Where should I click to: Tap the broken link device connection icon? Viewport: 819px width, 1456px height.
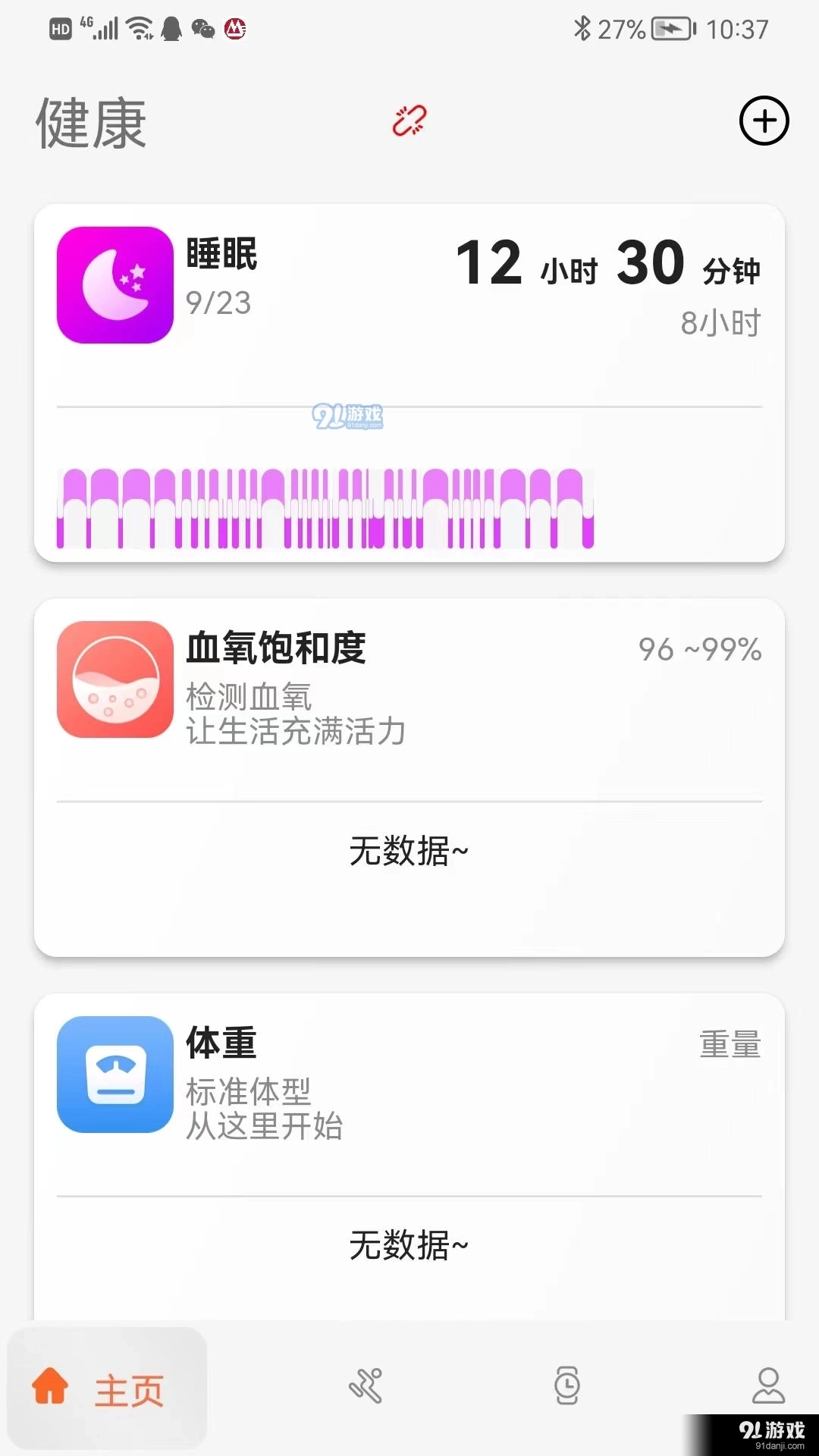(x=409, y=121)
